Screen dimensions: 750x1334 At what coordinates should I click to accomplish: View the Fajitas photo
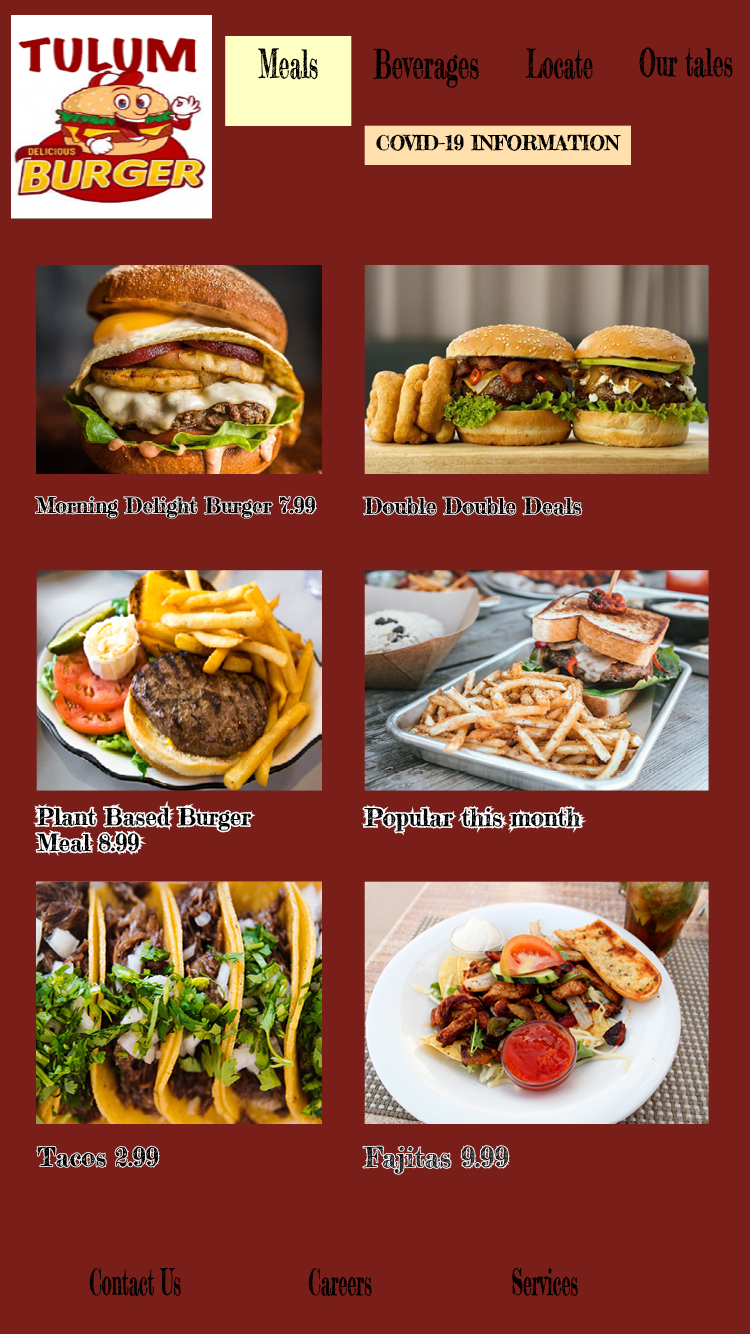pyautogui.click(x=536, y=1002)
